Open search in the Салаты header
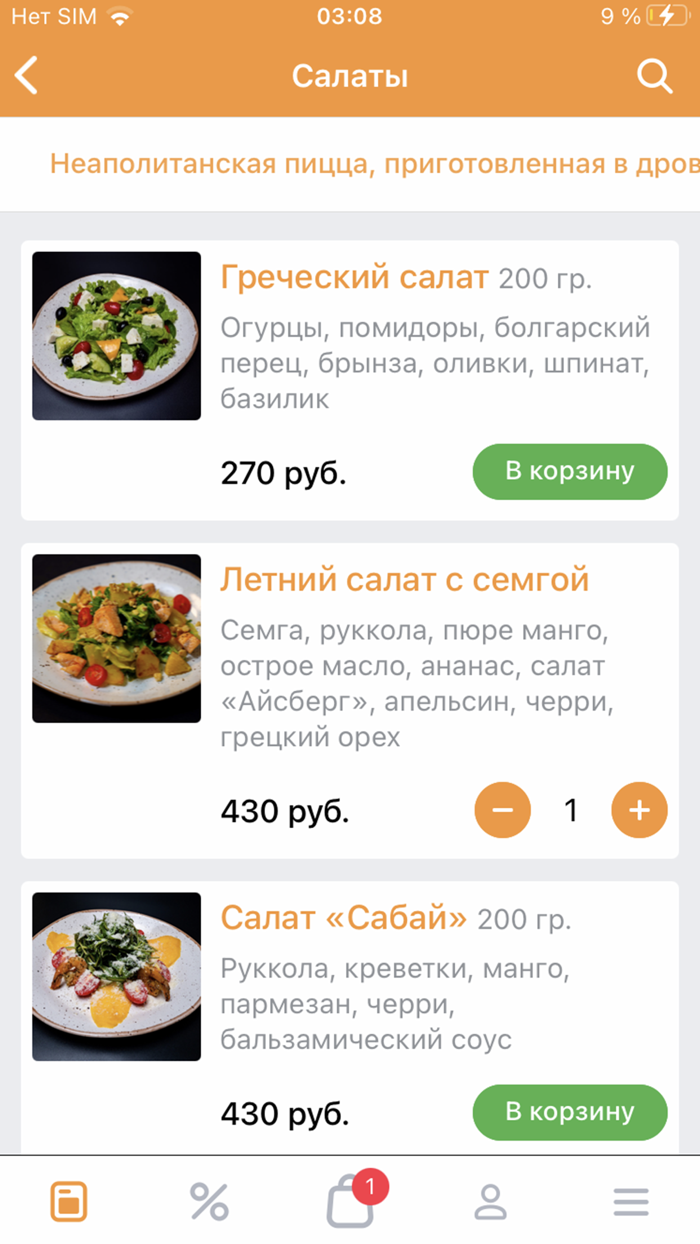Image resolution: width=700 pixels, height=1244 pixels. tap(654, 76)
